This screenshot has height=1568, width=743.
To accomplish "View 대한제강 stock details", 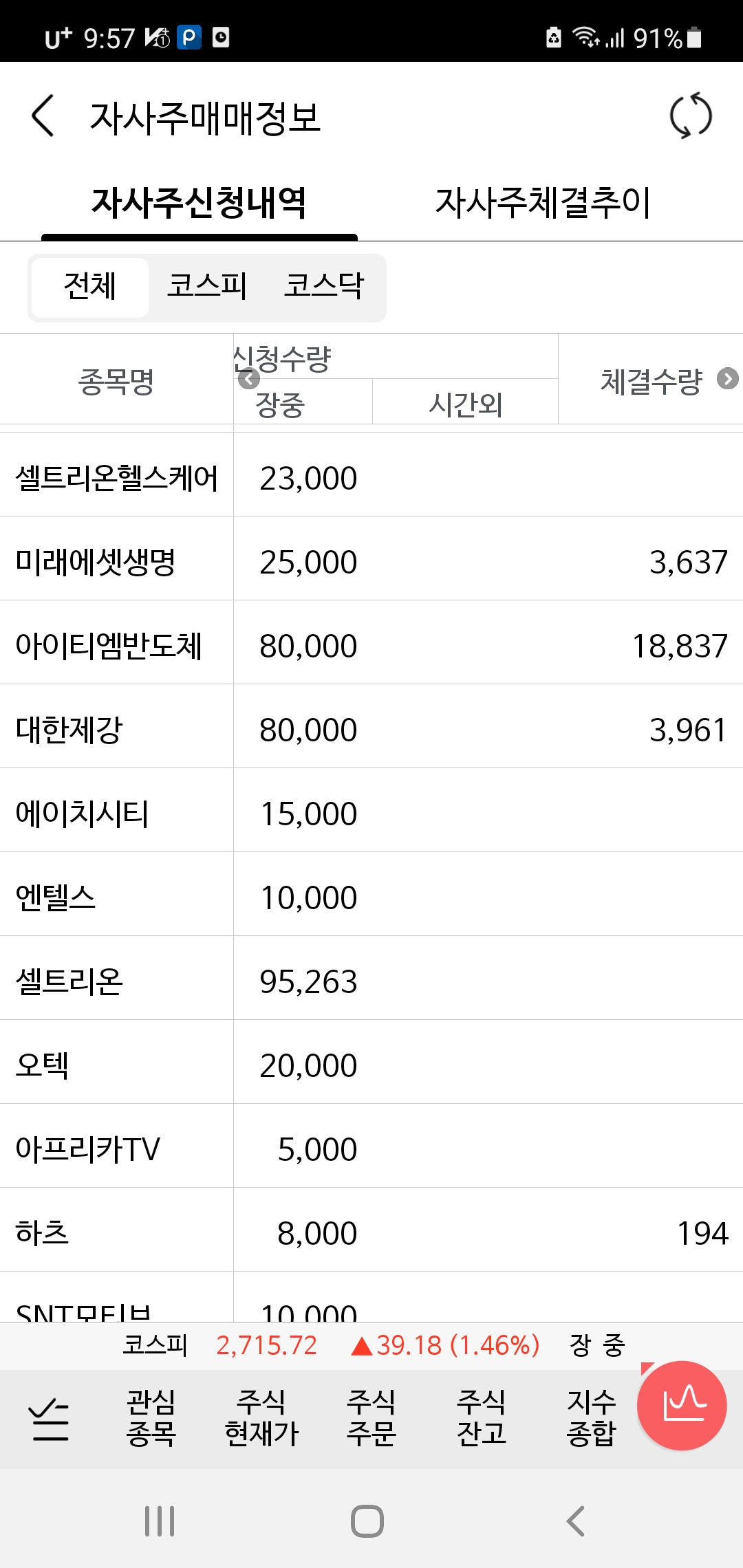I will pos(69,730).
